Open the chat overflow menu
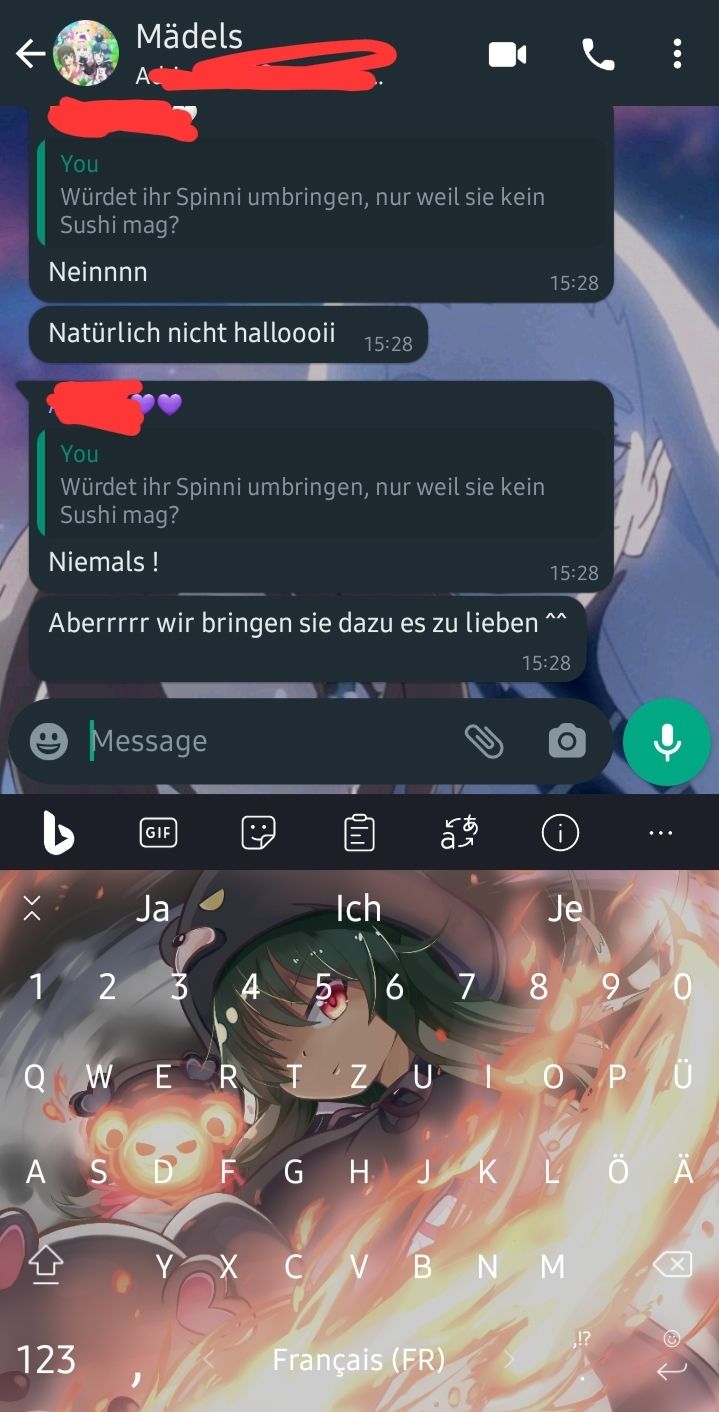Screen dimensions: 719x1412 [x=677, y=55]
